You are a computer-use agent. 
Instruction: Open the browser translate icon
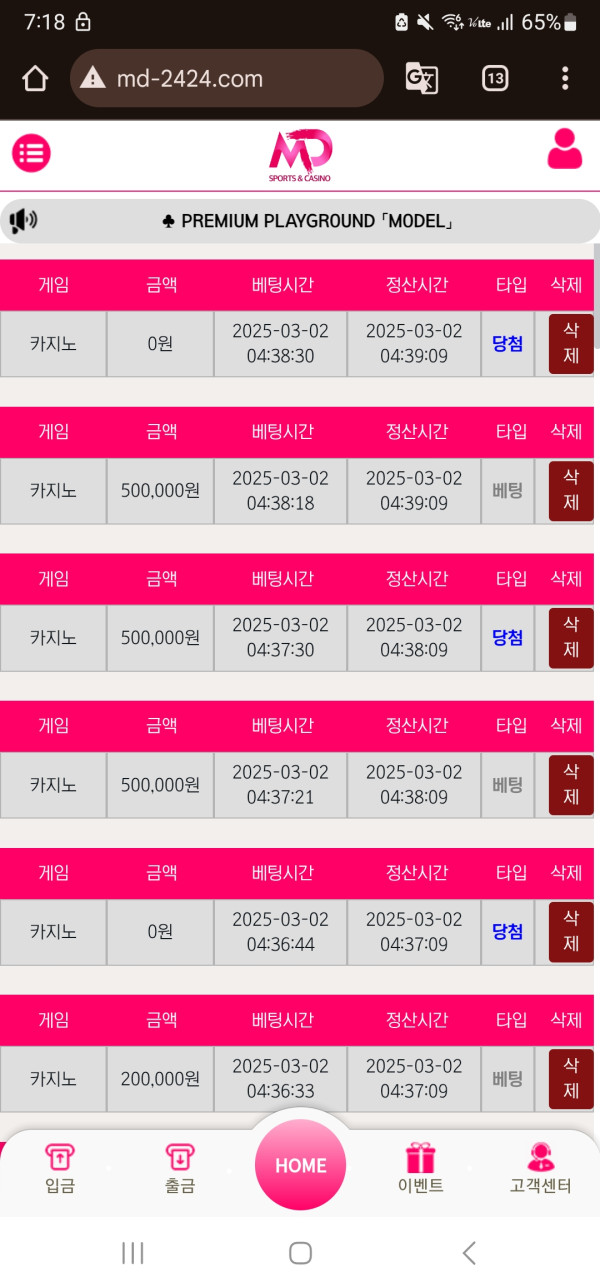[x=421, y=79]
